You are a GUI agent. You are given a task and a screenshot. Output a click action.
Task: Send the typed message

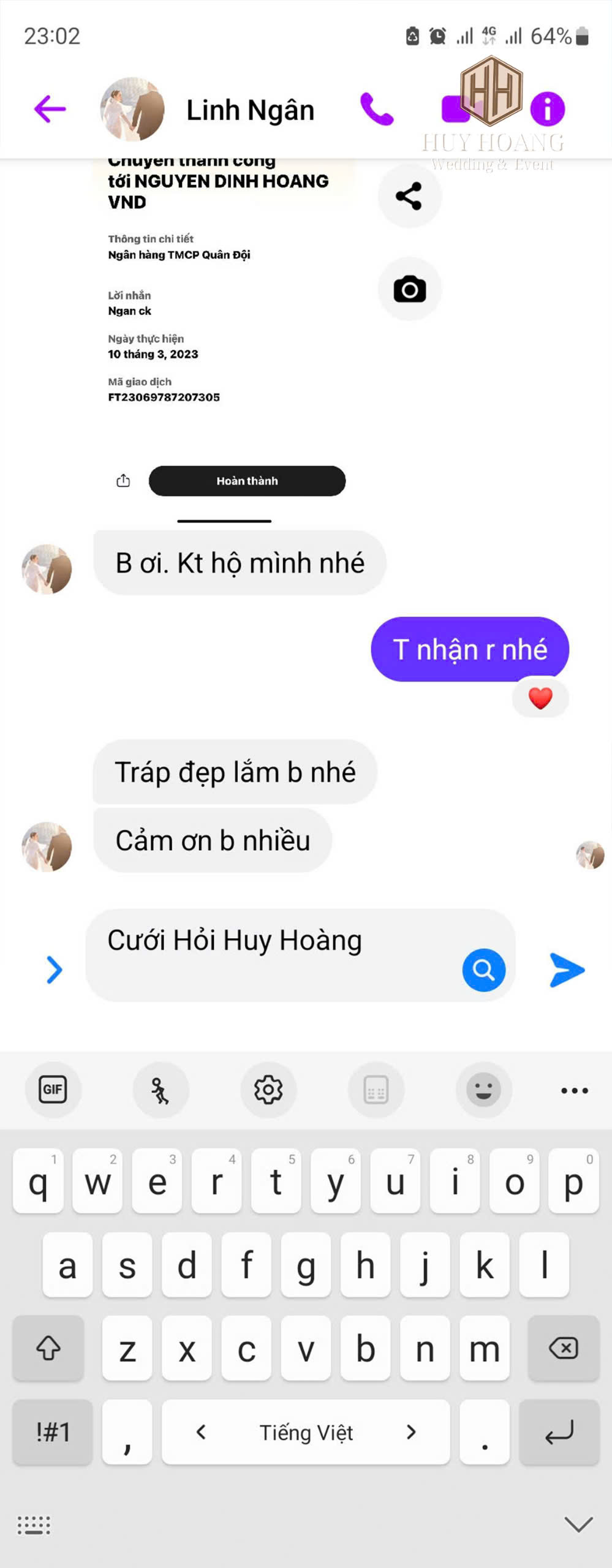(x=567, y=970)
